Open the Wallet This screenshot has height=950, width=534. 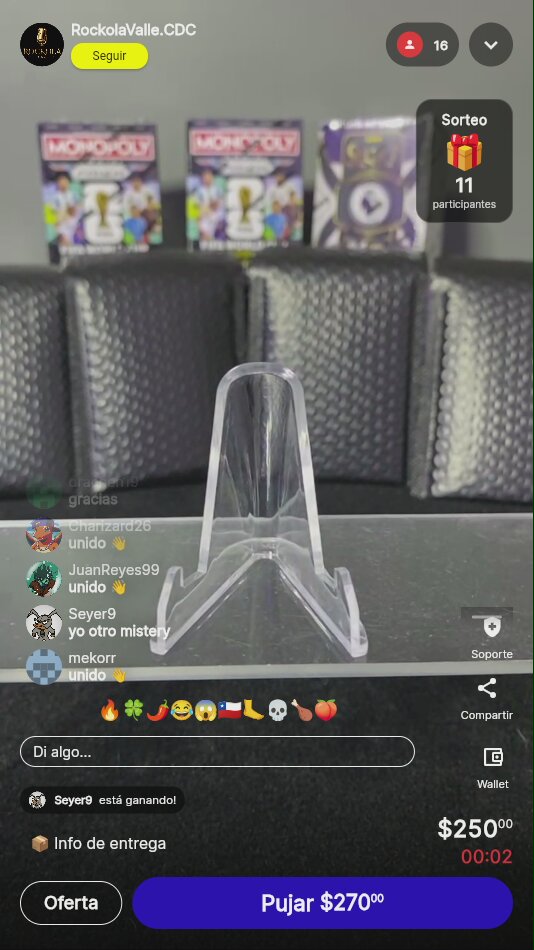(x=493, y=768)
